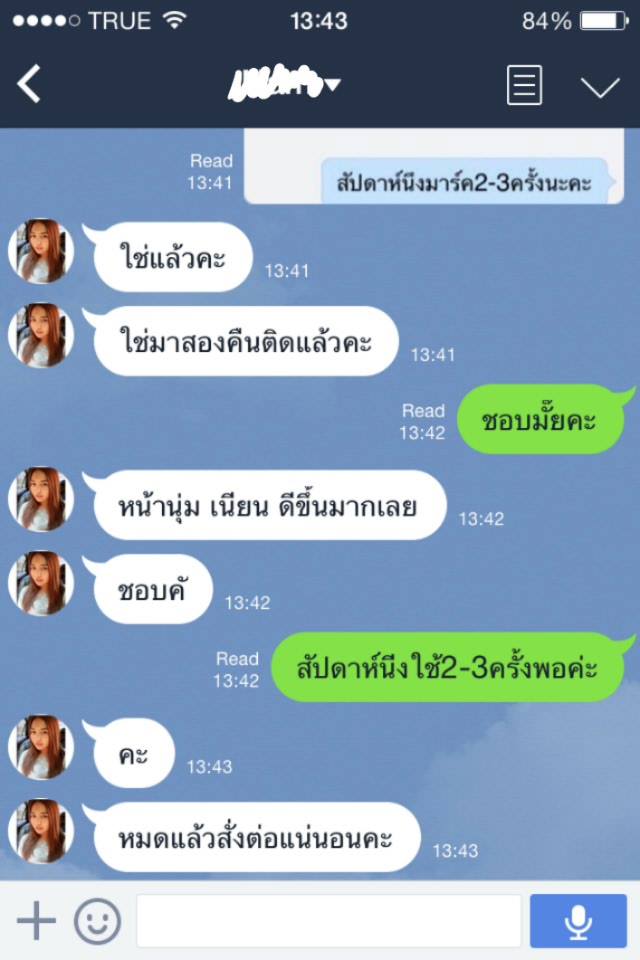Open the emoji sticker picker
This screenshot has height=960, width=640.
coord(97,920)
